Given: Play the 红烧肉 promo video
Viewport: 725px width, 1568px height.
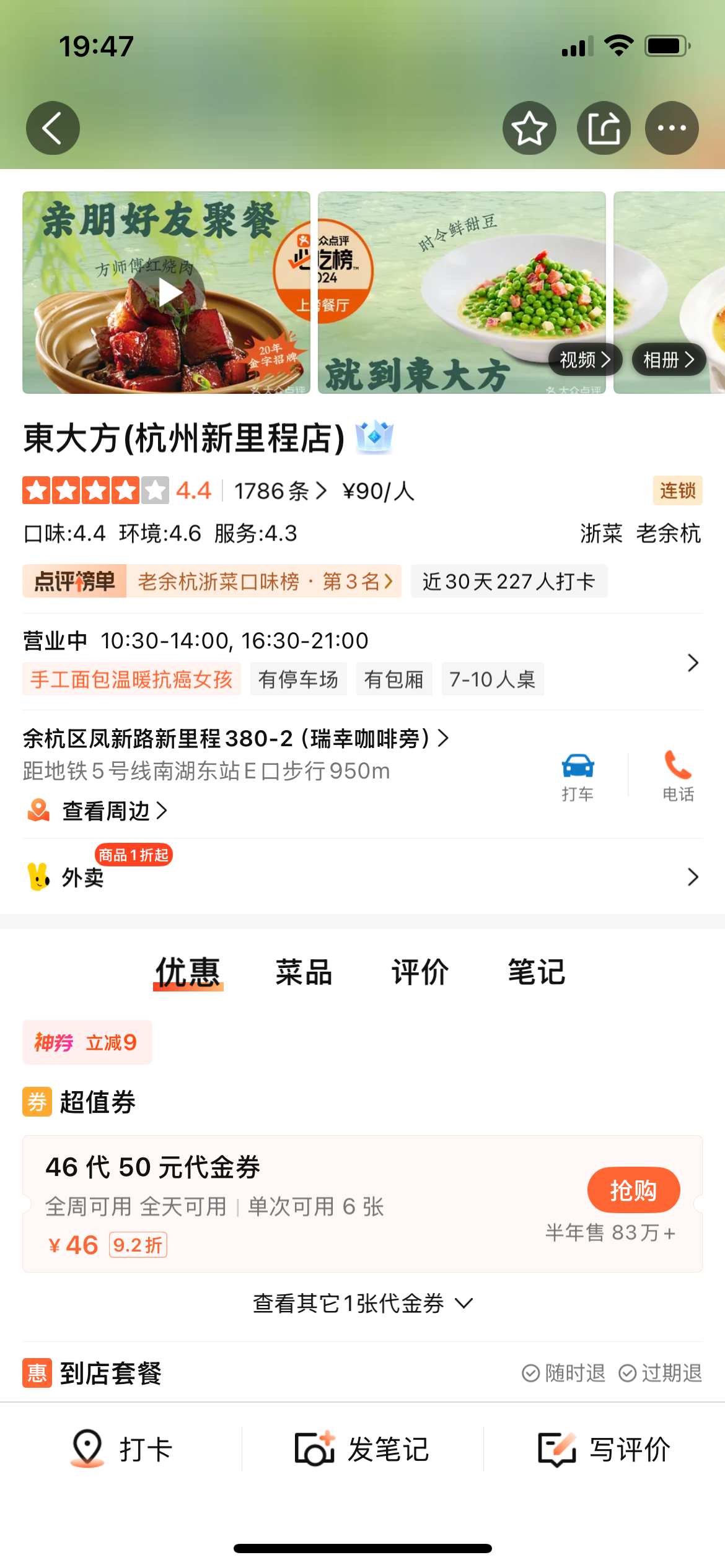Looking at the screenshot, I should [x=170, y=293].
